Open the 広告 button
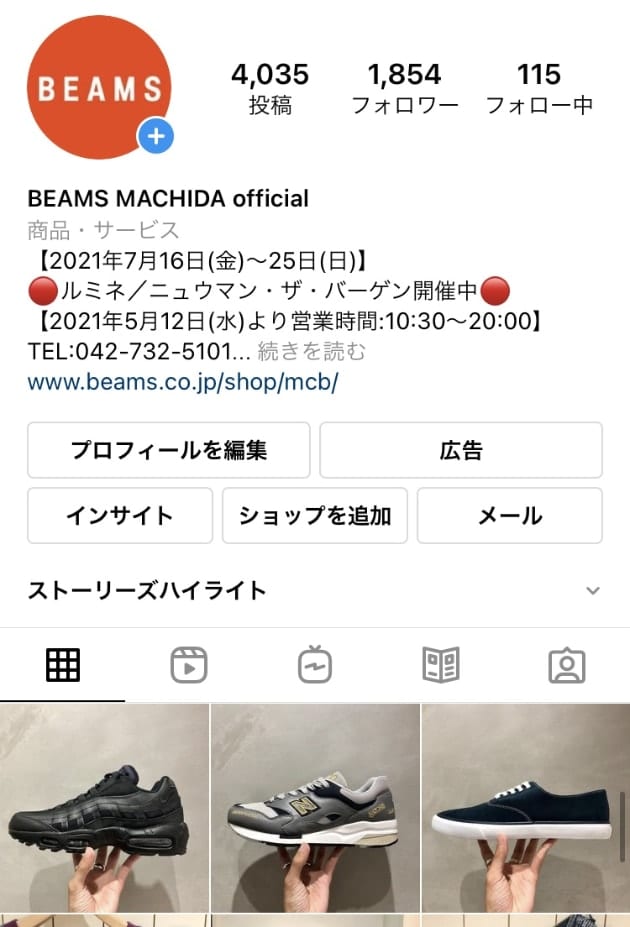The height and width of the screenshot is (927, 630). [460, 450]
